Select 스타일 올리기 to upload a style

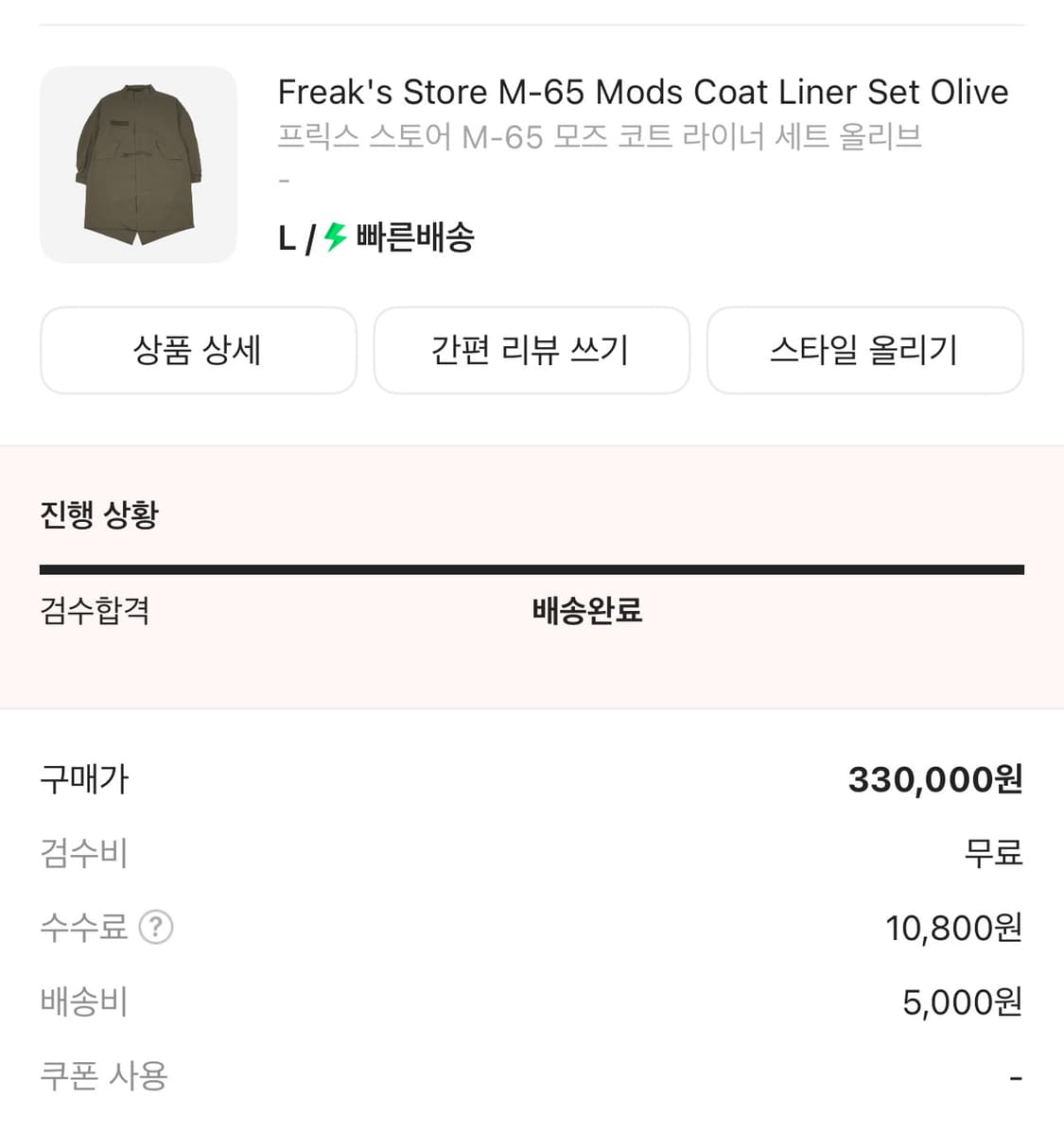coord(864,350)
